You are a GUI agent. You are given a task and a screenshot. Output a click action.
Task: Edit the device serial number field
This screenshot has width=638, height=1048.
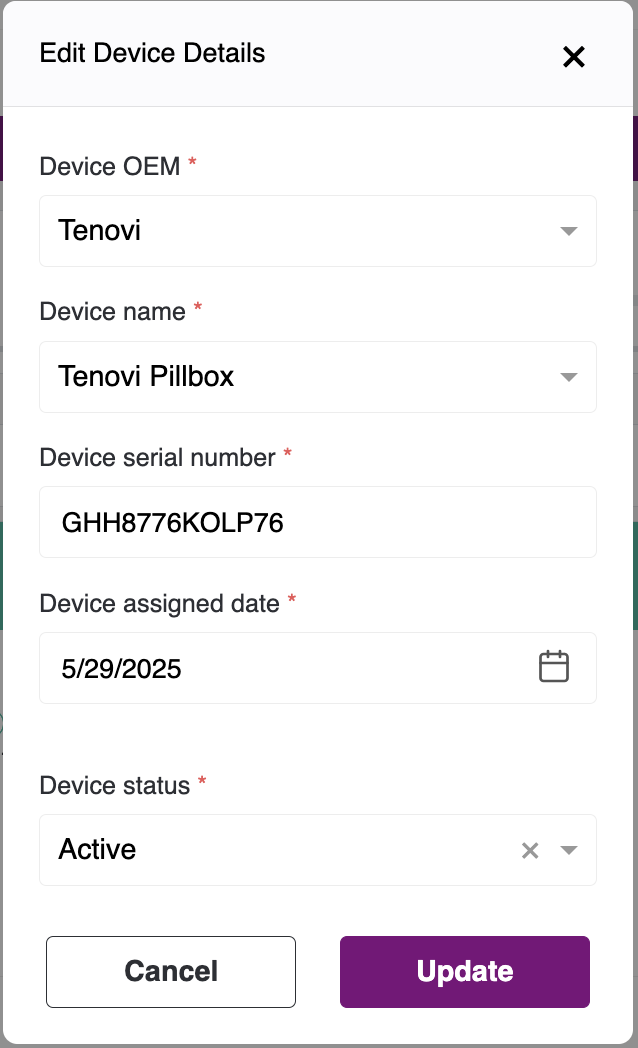click(x=317, y=522)
